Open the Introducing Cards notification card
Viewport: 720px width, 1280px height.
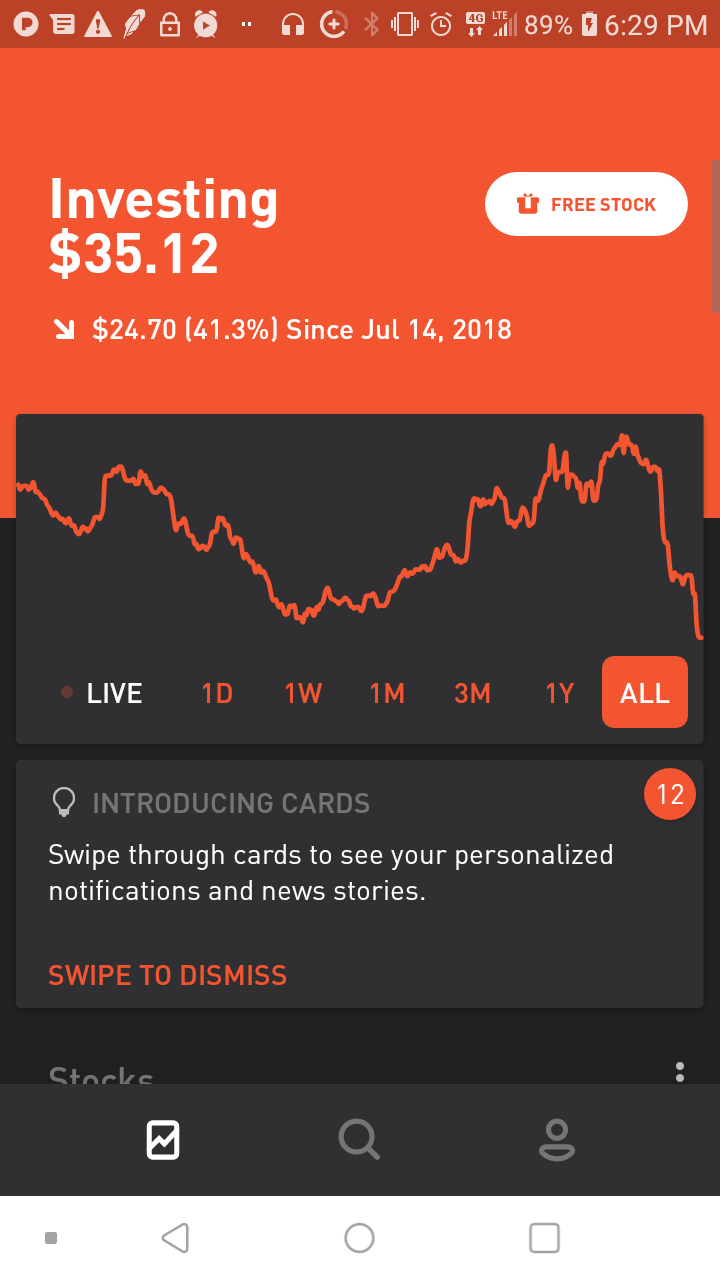(360, 884)
